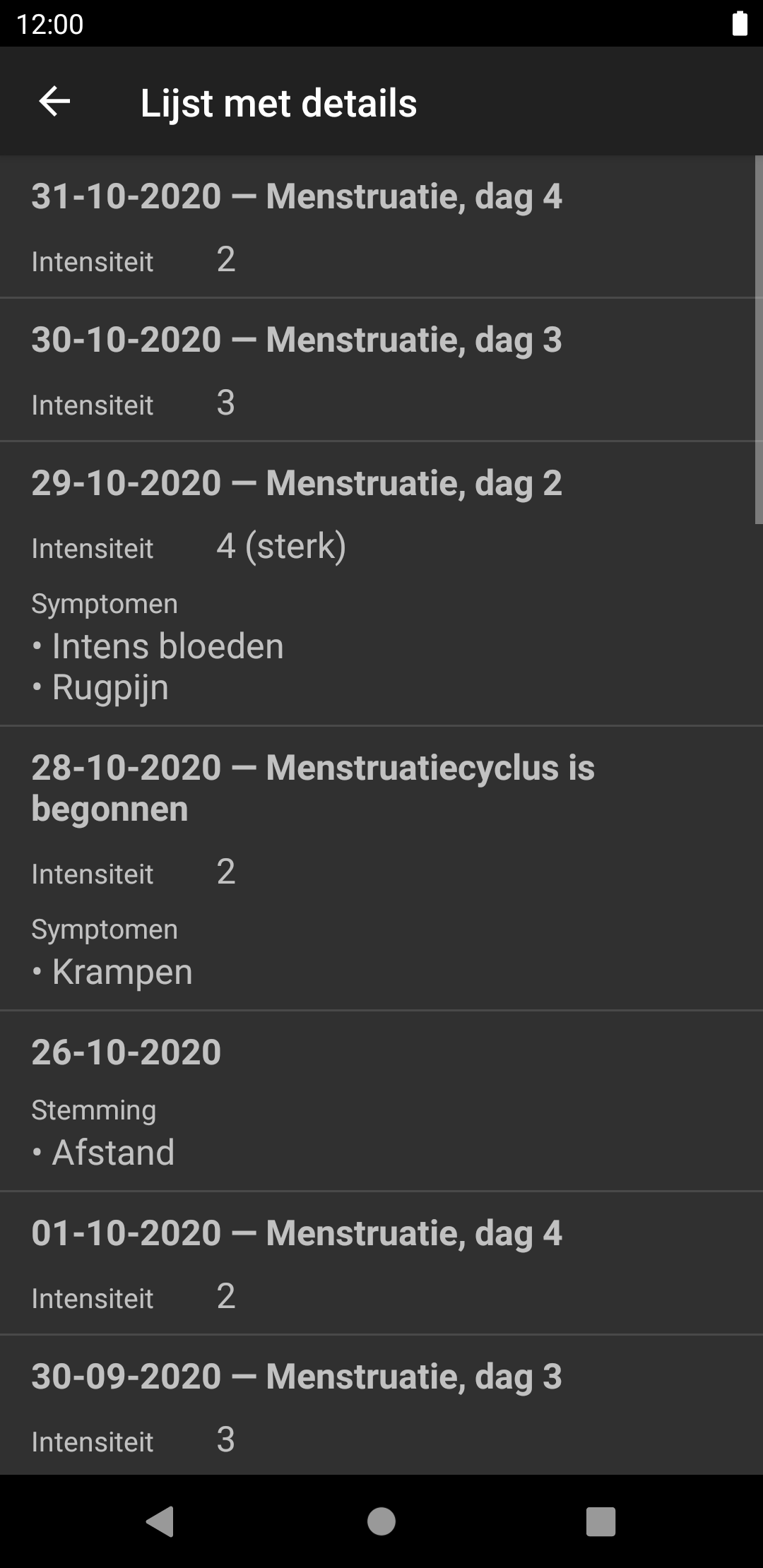Go back from Lijst met details
Viewport: 763px width, 1568px height.
(x=54, y=102)
